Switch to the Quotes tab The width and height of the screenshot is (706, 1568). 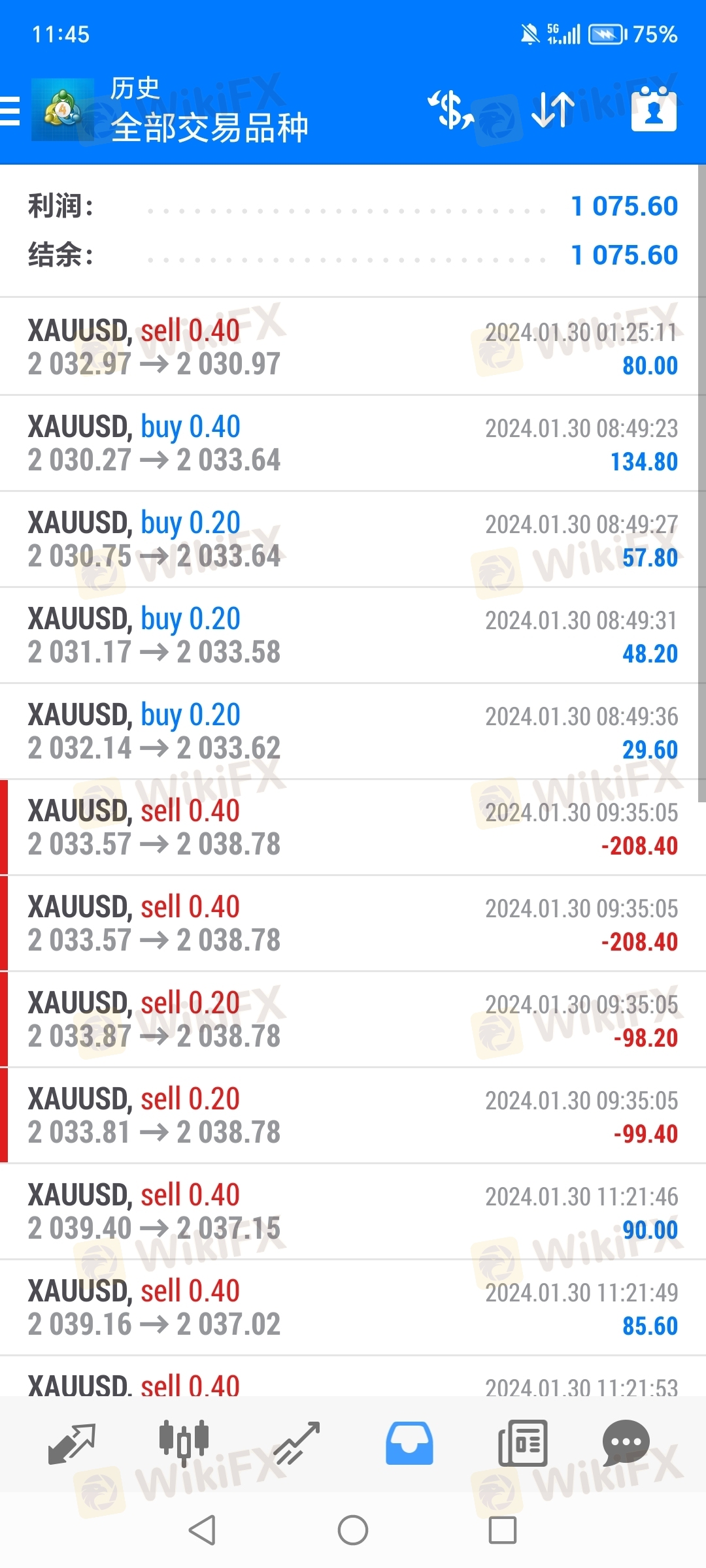pos(72,1443)
